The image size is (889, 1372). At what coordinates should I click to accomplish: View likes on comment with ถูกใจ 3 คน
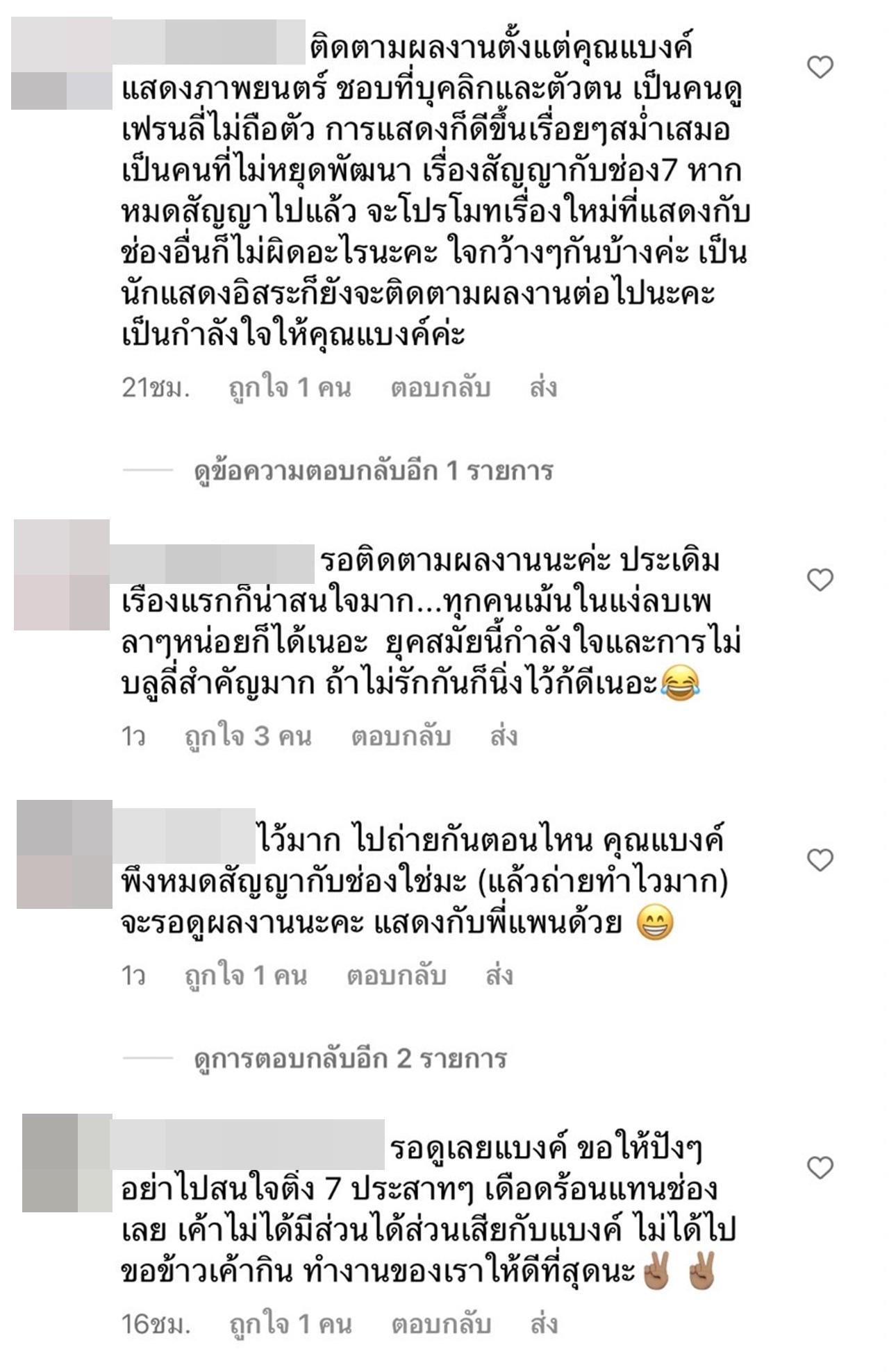[248, 736]
